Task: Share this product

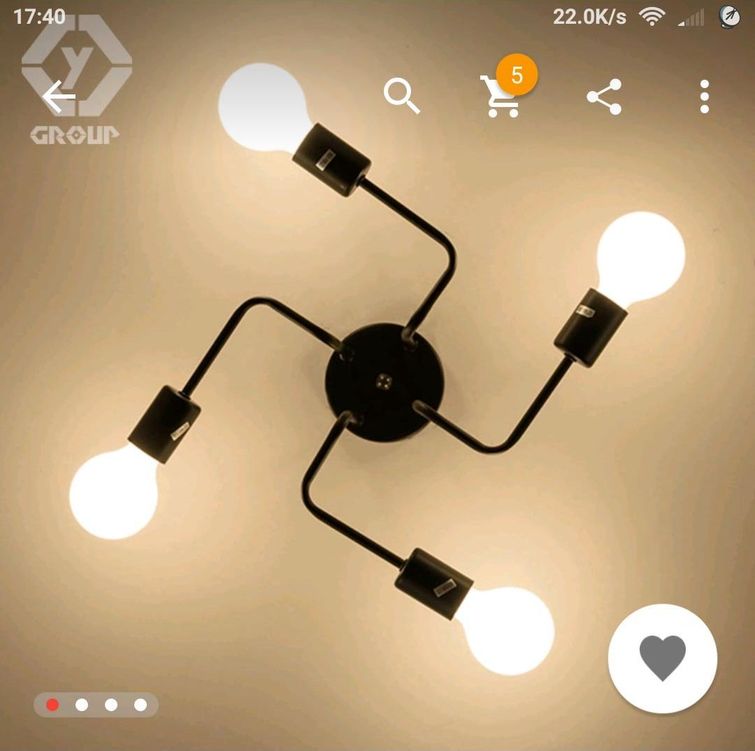Action: tap(604, 97)
